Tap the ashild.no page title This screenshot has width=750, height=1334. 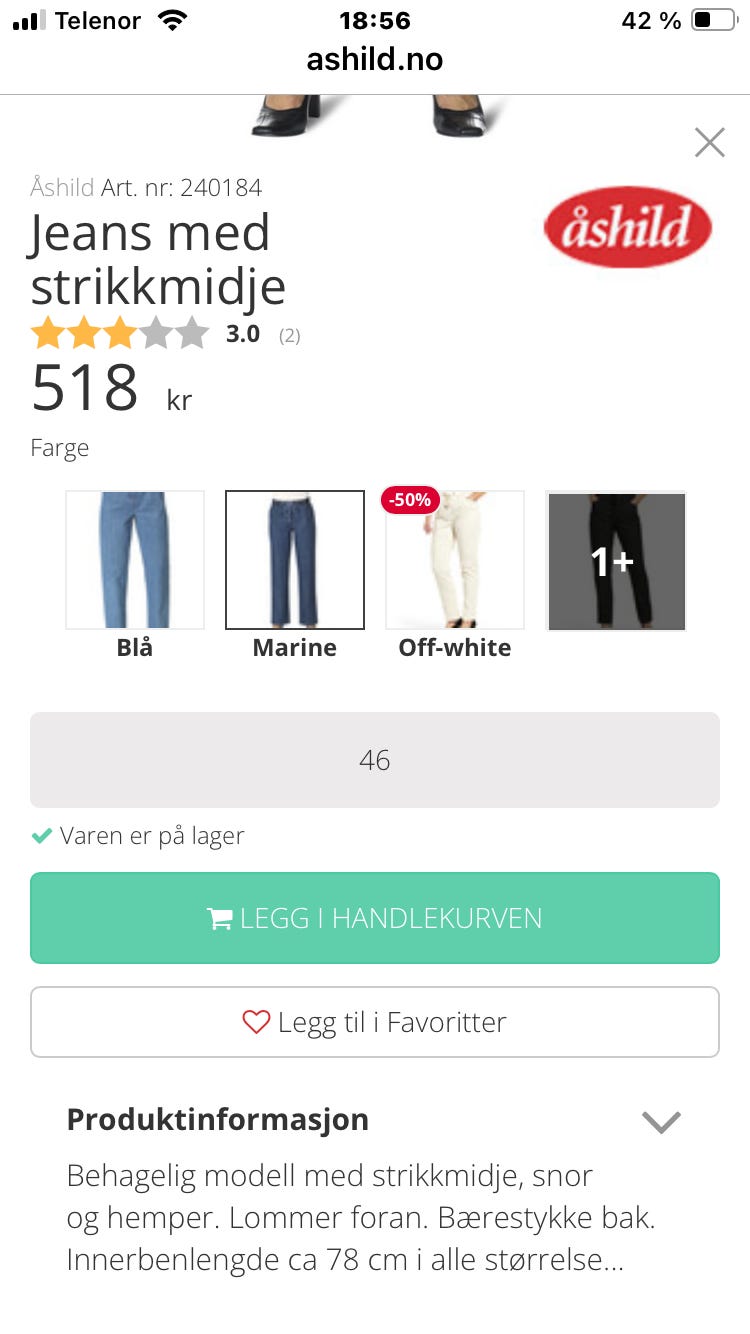pos(375,58)
